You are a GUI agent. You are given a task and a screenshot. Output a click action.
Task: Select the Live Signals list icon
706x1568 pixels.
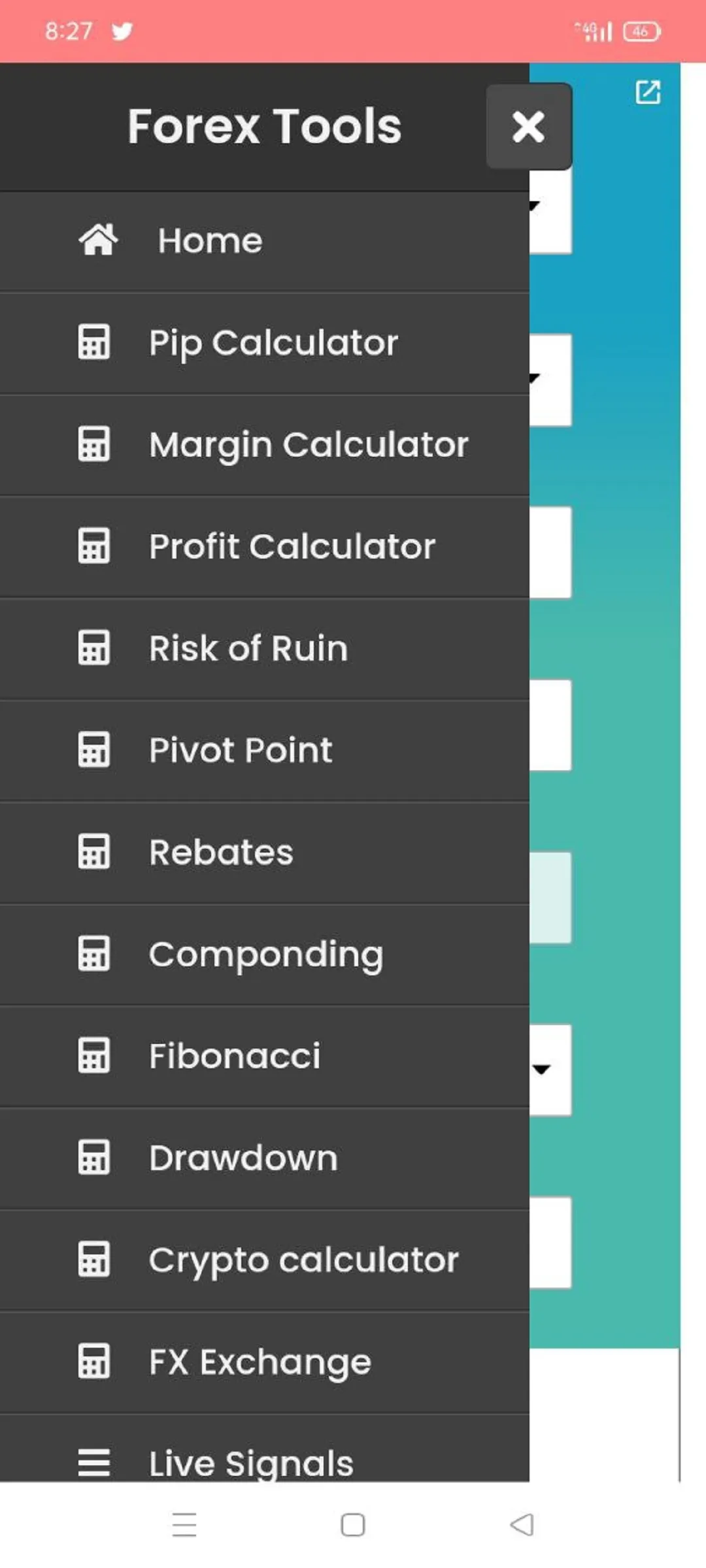94,1462
